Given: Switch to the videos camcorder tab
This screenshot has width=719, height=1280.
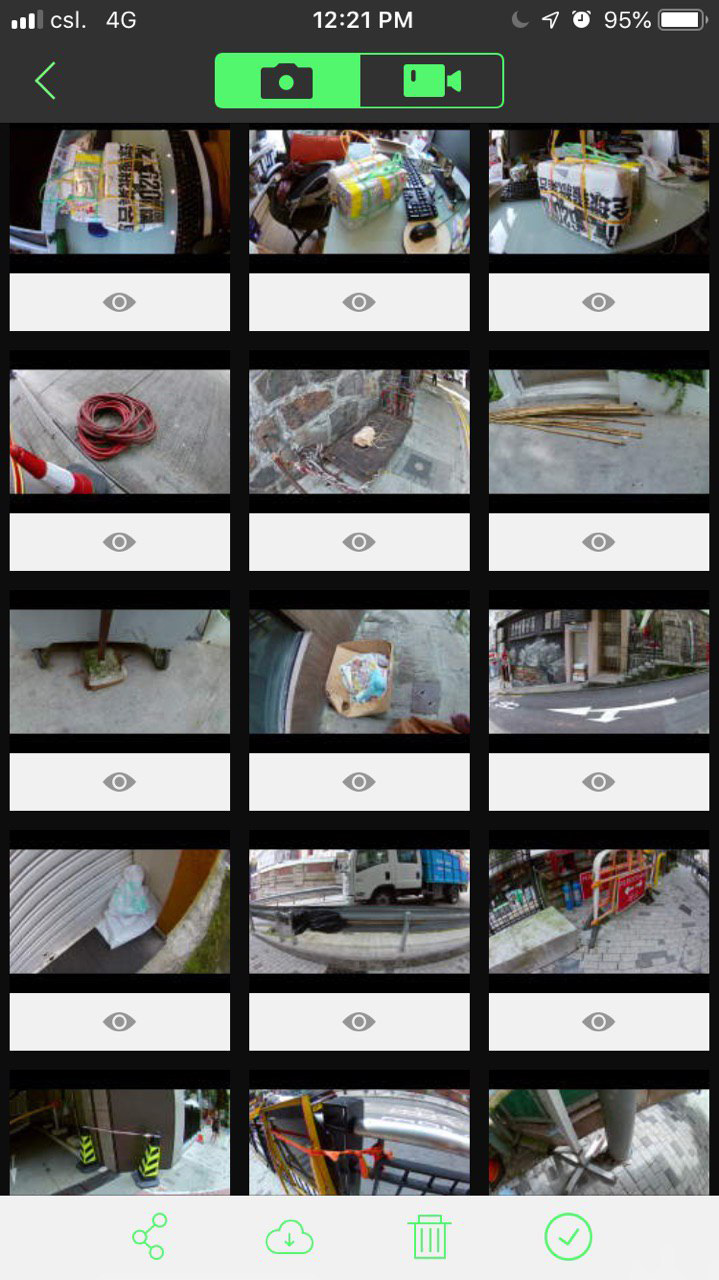Looking at the screenshot, I should [432, 81].
